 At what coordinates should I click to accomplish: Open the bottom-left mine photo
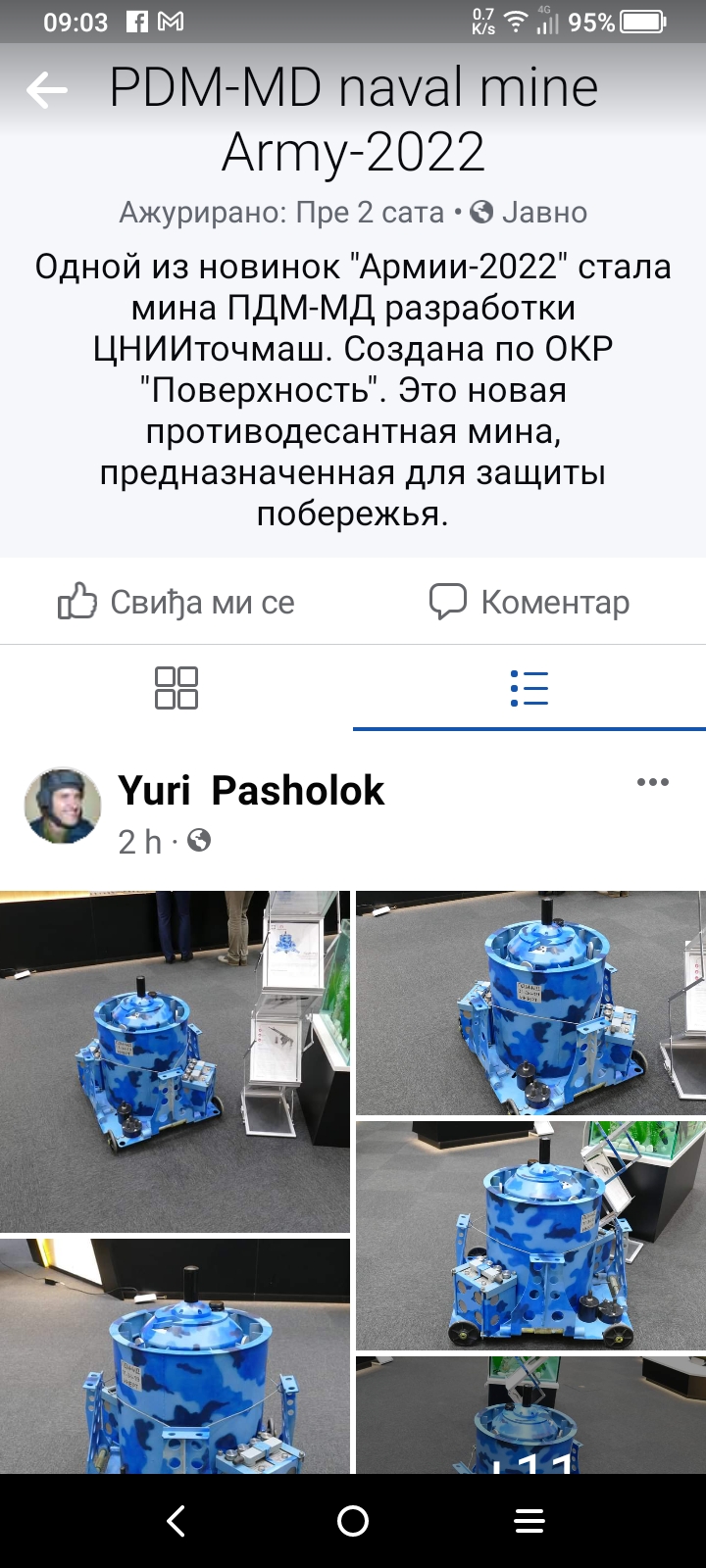pyautogui.click(x=175, y=1355)
